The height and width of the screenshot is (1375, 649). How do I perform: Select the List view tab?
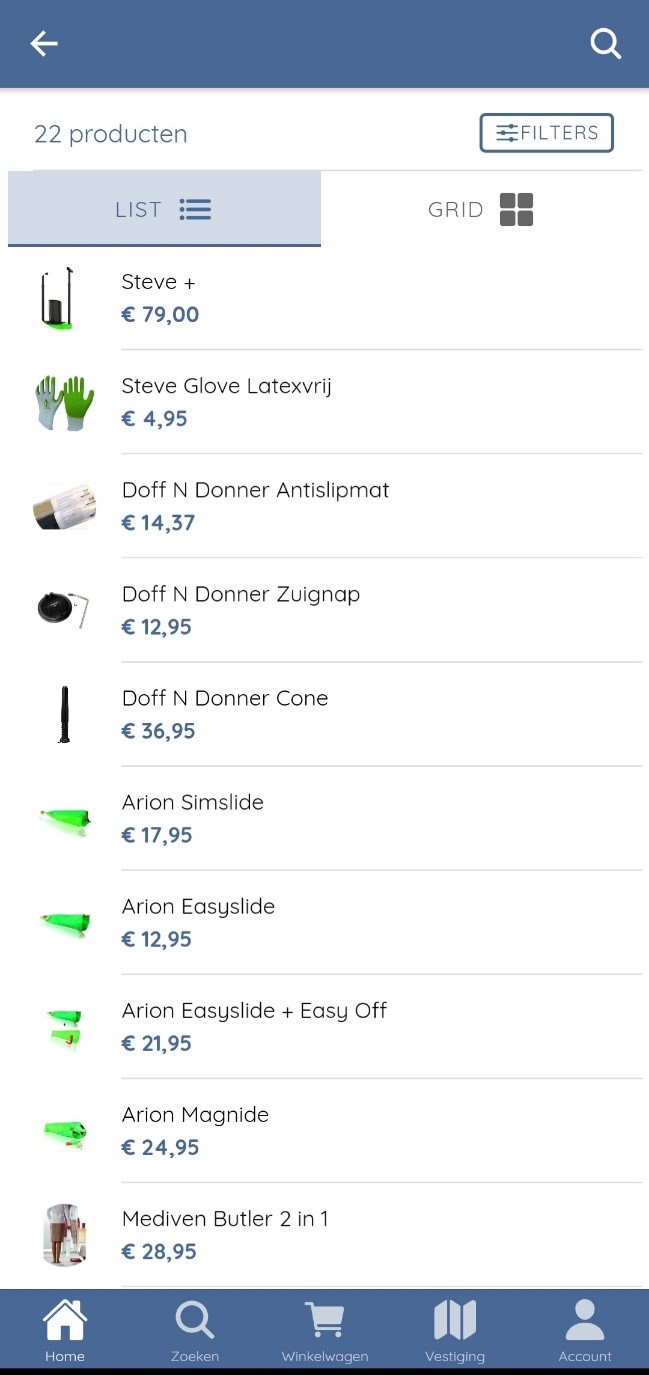[x=164, y=209]
